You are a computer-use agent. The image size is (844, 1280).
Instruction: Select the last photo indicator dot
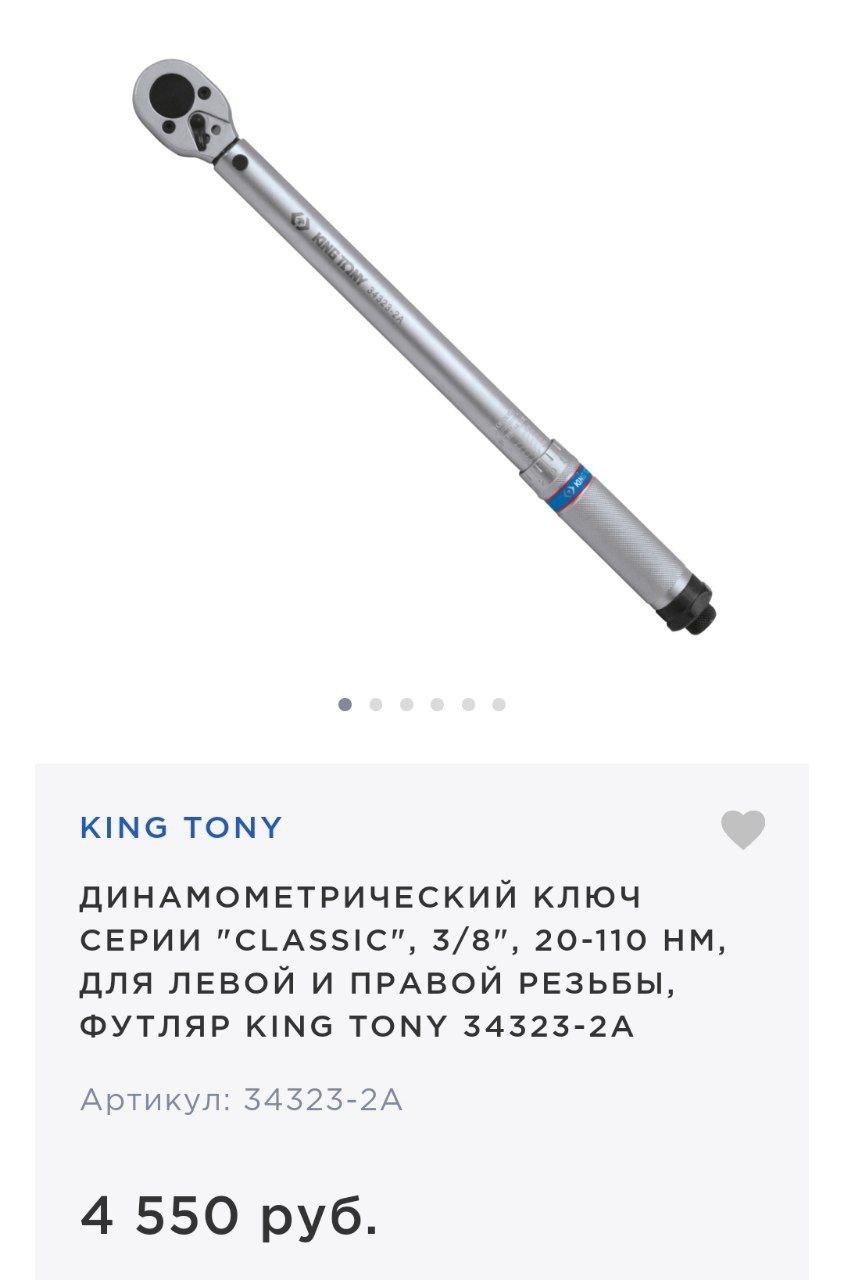499,704
